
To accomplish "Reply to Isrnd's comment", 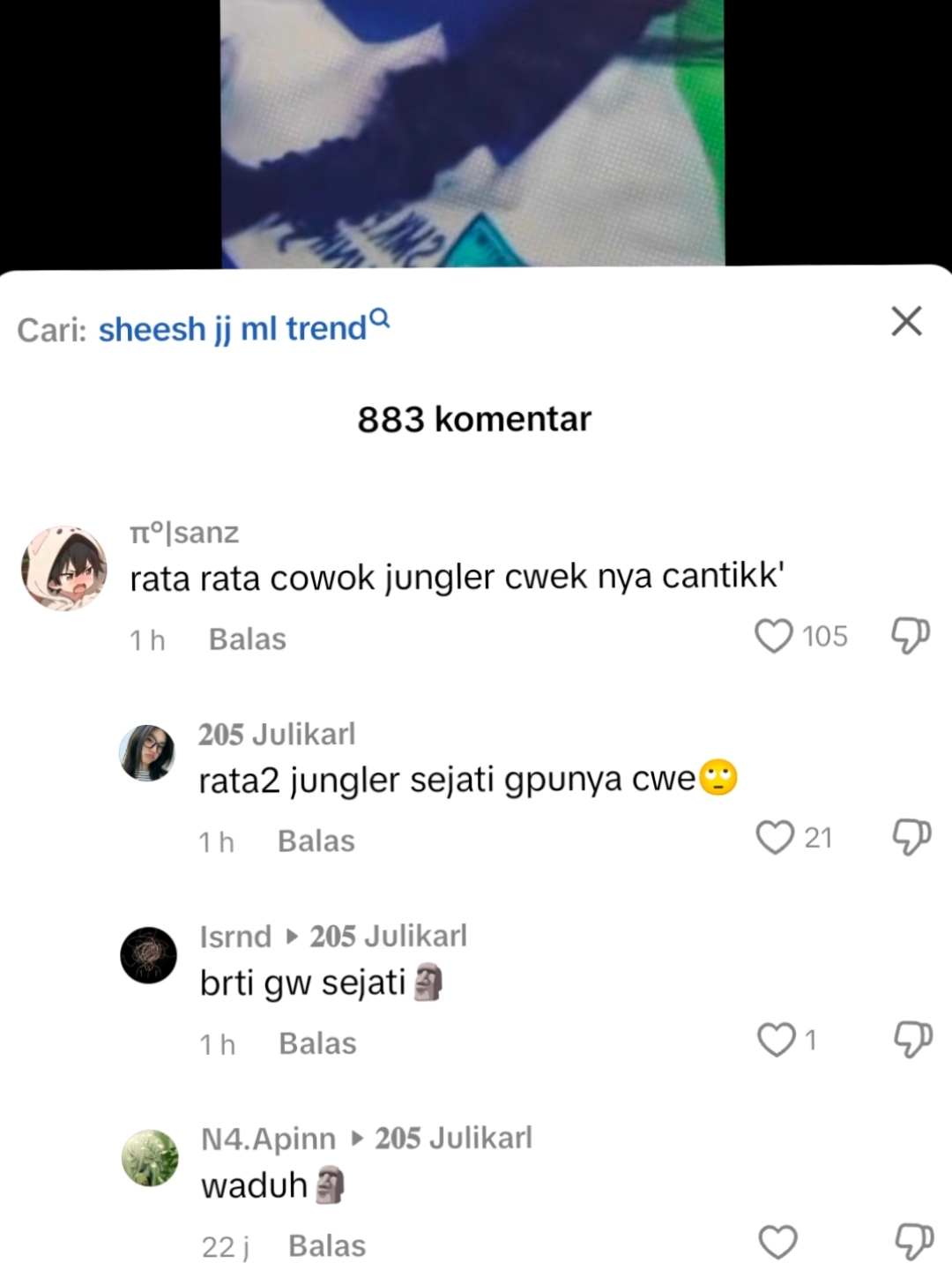I will pyautogui.click(x=317, y=1043).
